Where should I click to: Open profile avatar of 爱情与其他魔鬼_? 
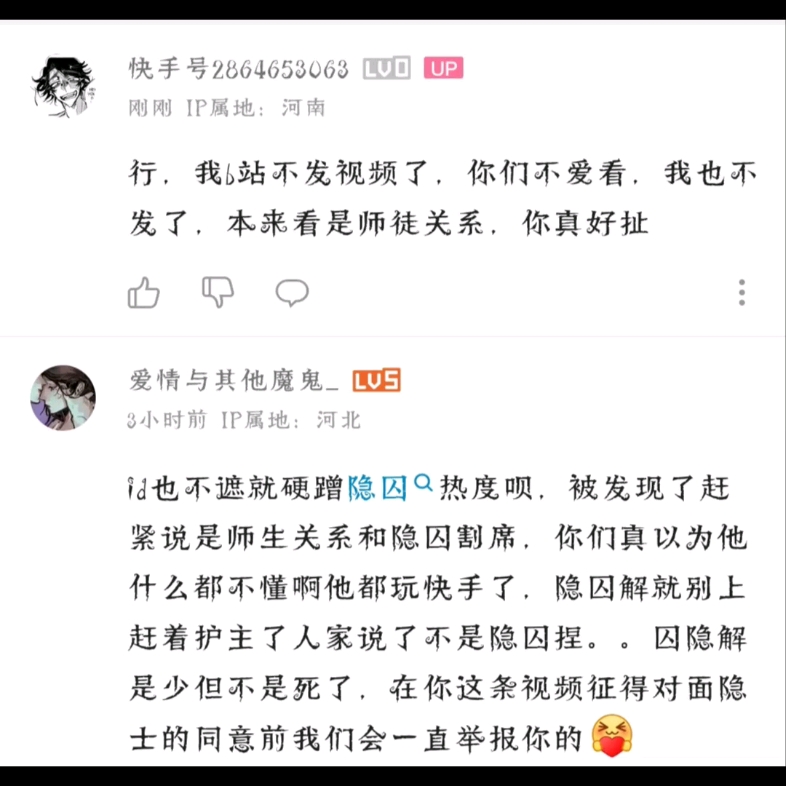tap(63, 397)
